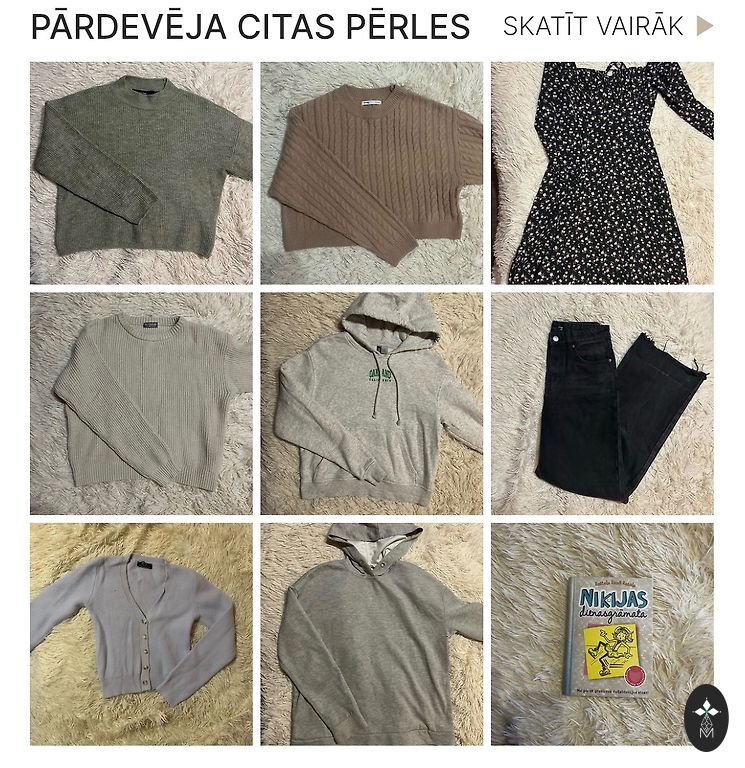The height and width of the screenshot is (768, 745).
Task: View the black floral dress listing
Action: tap(602, 173)
